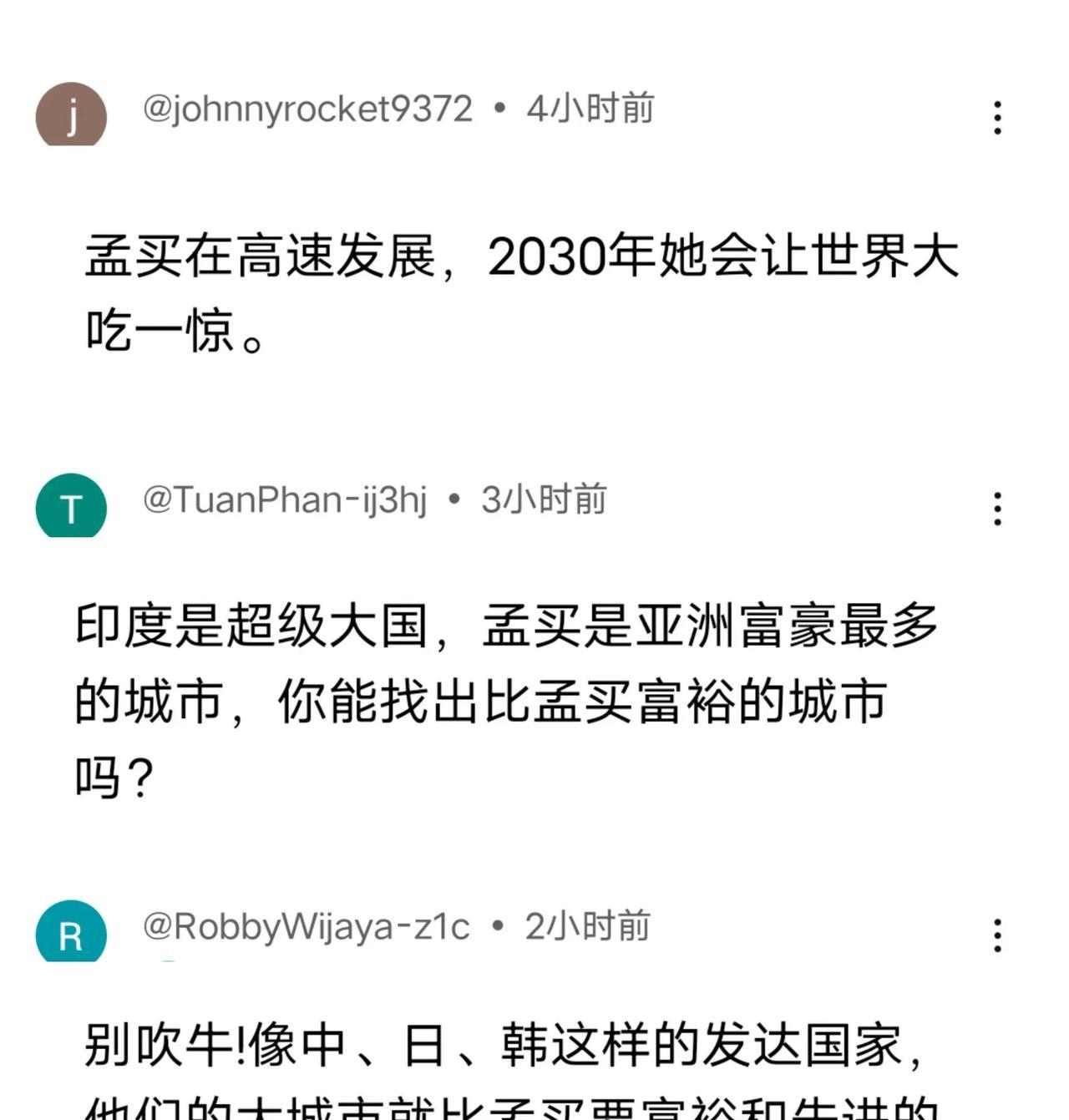Open the @RobbyWijaya-z1c username link
Viewport: 1069px width, 1120px height.
tap(306, 926)
